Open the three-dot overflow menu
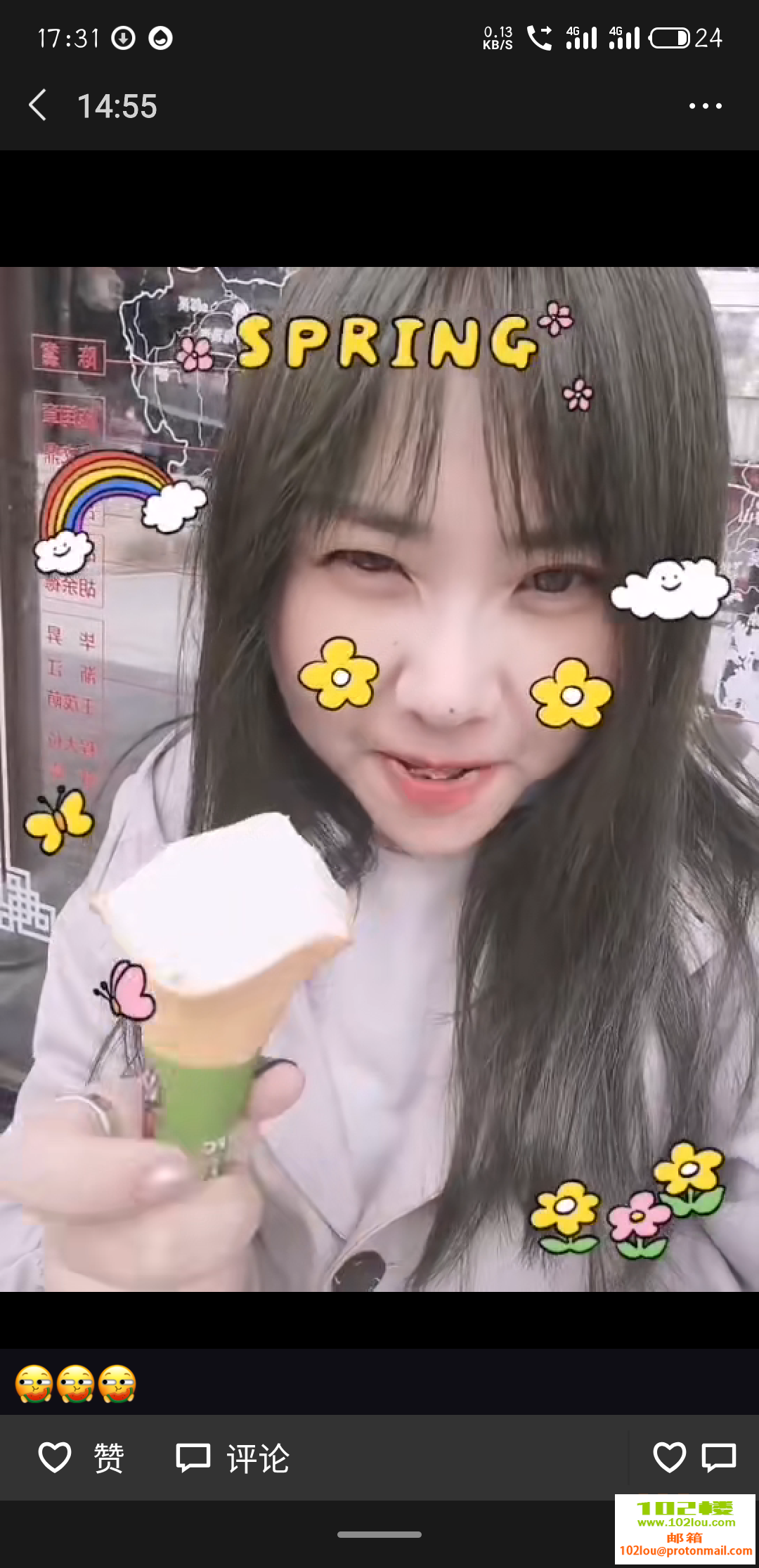Screen dimensions: 759x1568 [705, 106]
